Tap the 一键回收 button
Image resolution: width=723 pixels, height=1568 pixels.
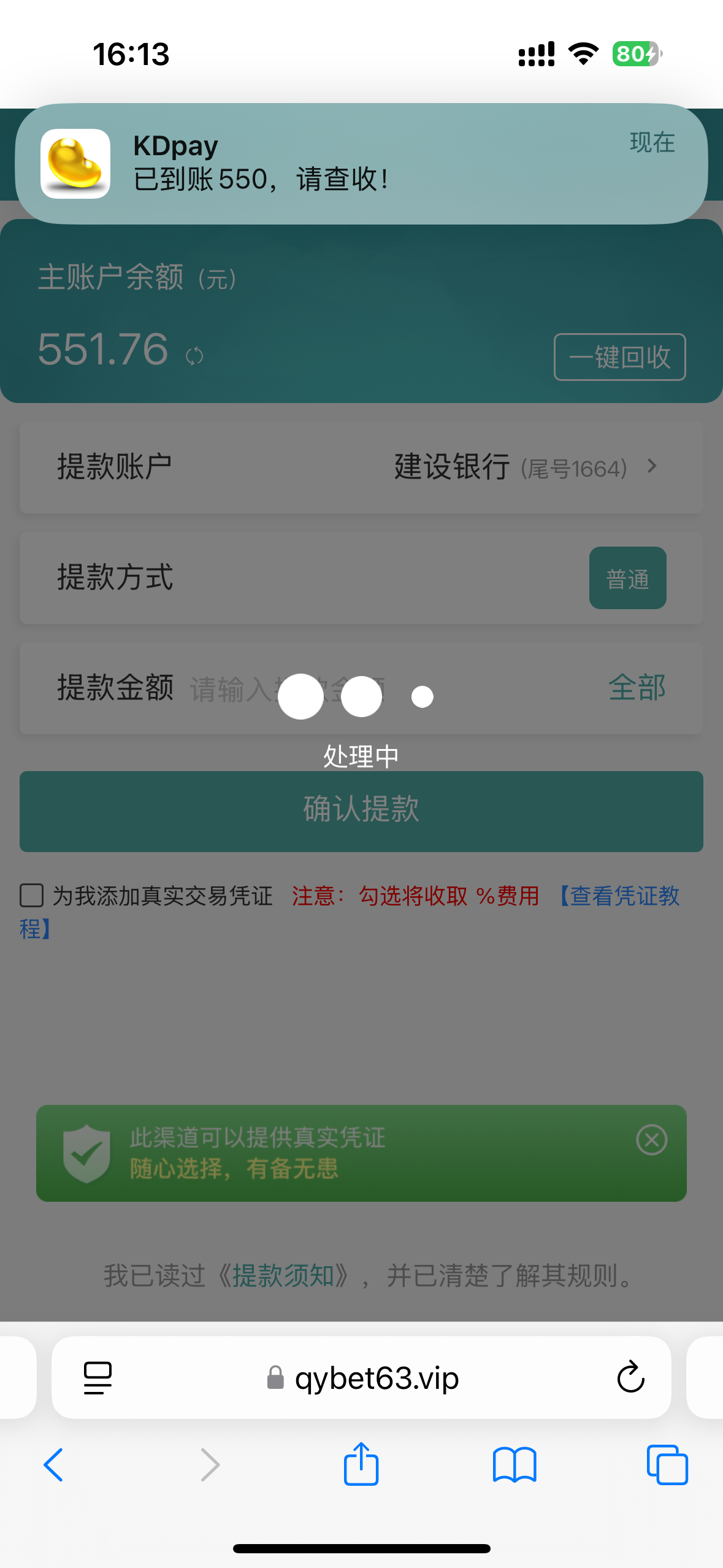point(619,357)
